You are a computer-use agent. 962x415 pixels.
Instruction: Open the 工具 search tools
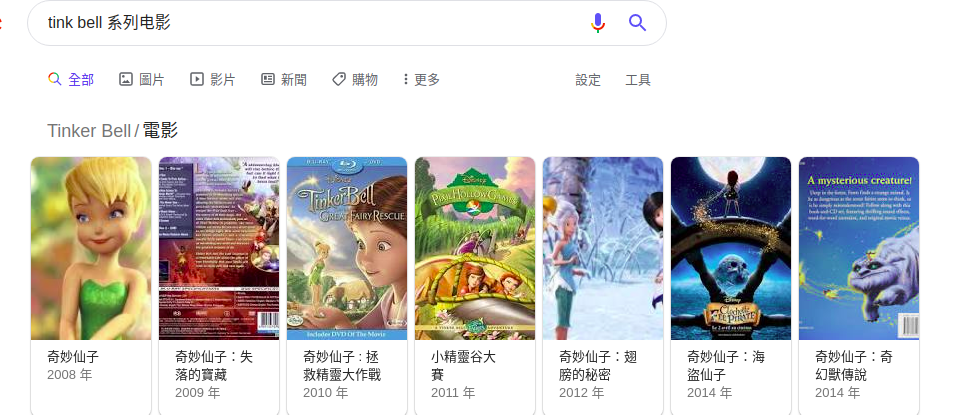(x=638, y=80)
